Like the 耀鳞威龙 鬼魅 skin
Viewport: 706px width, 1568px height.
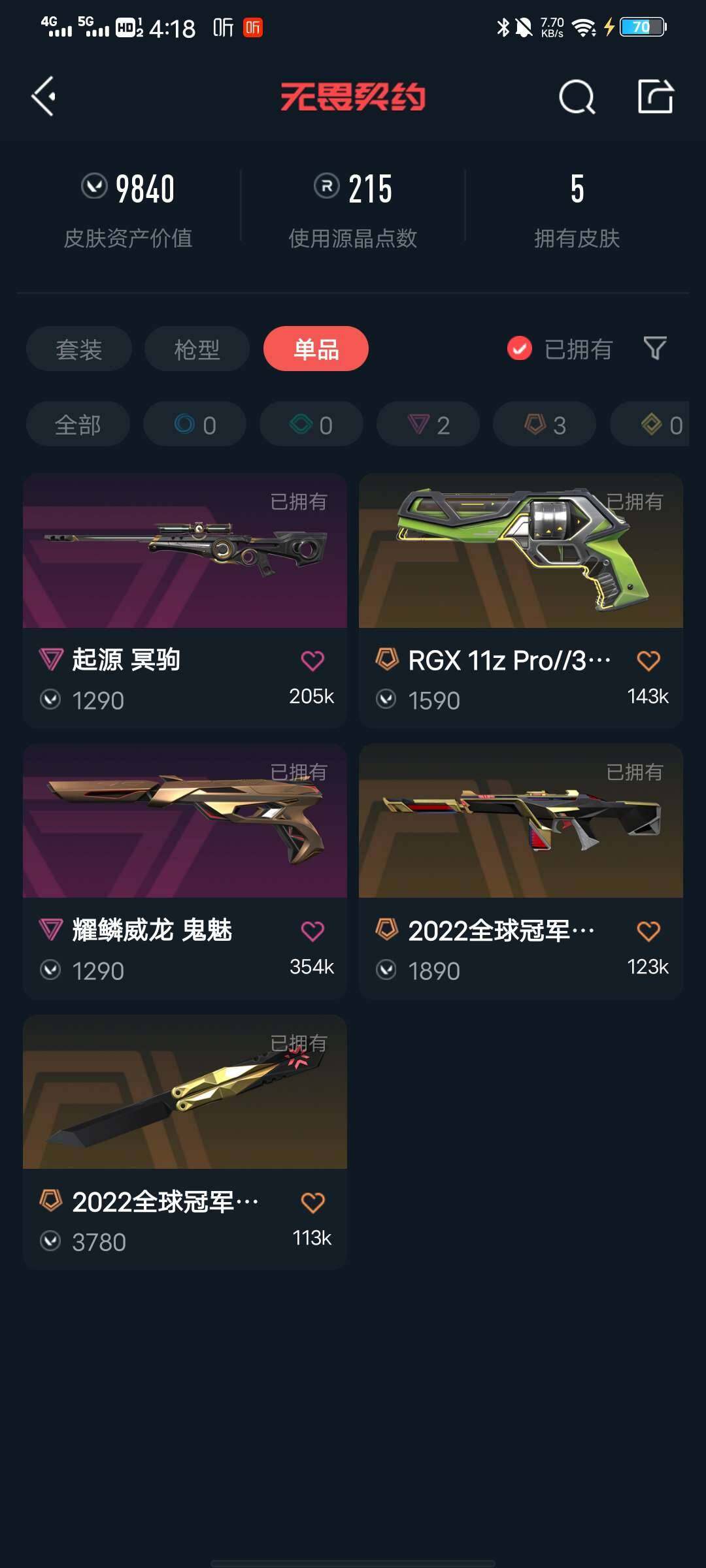(x=312, y=931)
